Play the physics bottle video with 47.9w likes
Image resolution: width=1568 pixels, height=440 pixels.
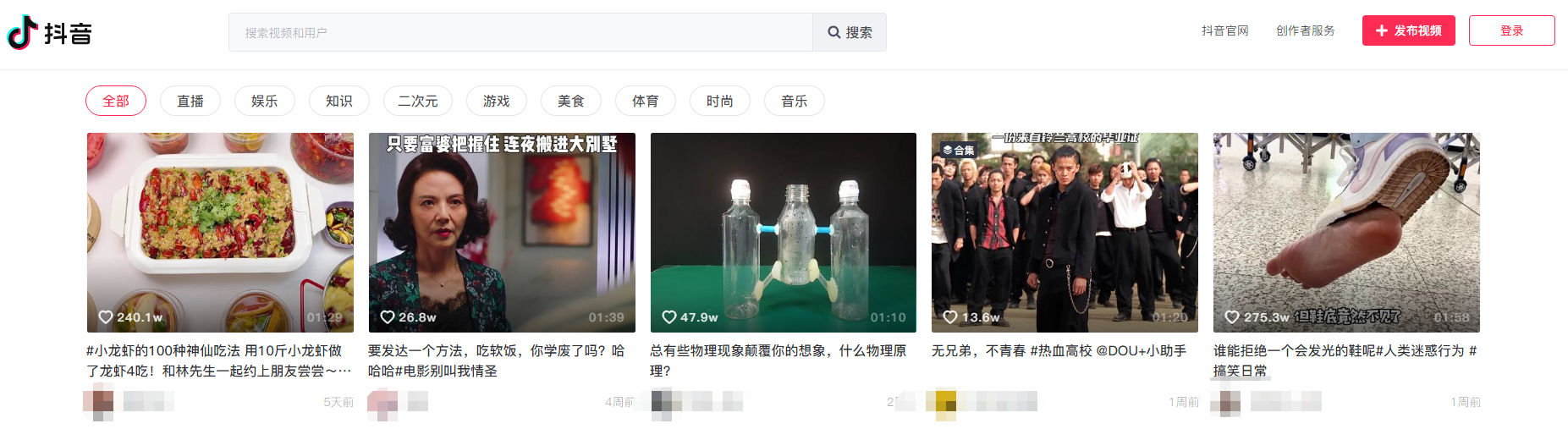click(x=783, y=232)
